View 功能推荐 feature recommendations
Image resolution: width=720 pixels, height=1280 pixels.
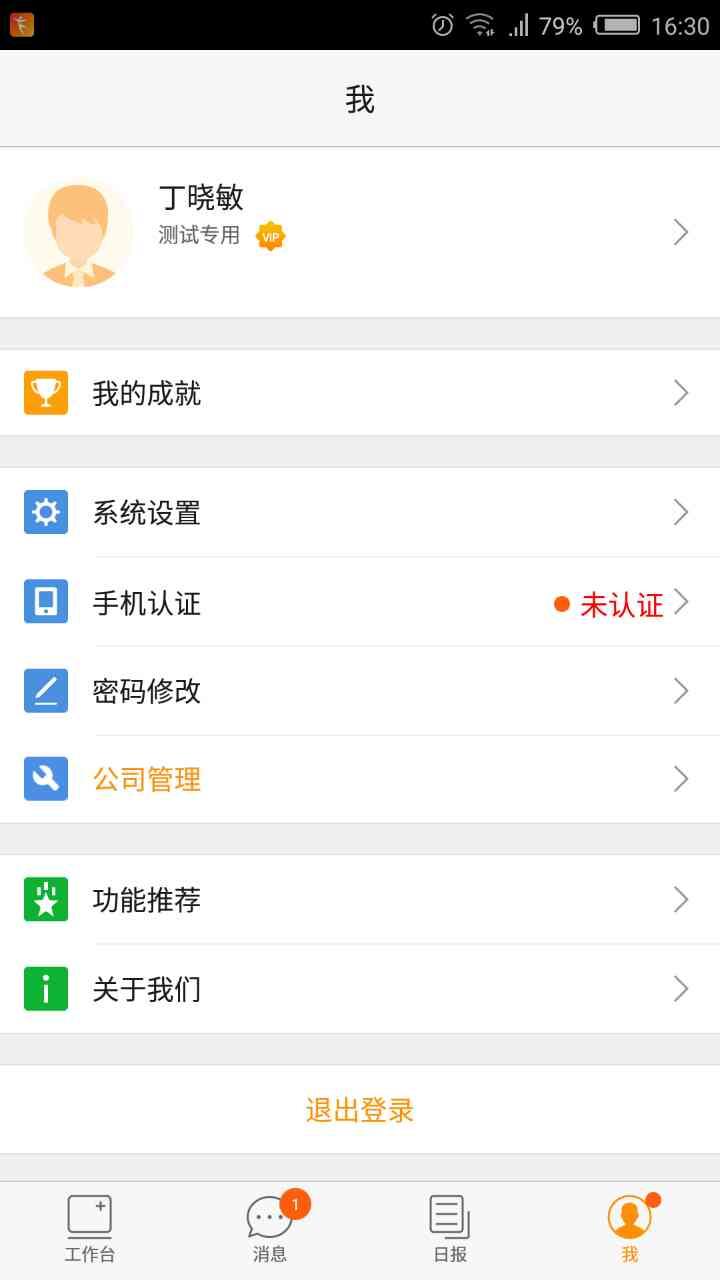click(360, 900)
